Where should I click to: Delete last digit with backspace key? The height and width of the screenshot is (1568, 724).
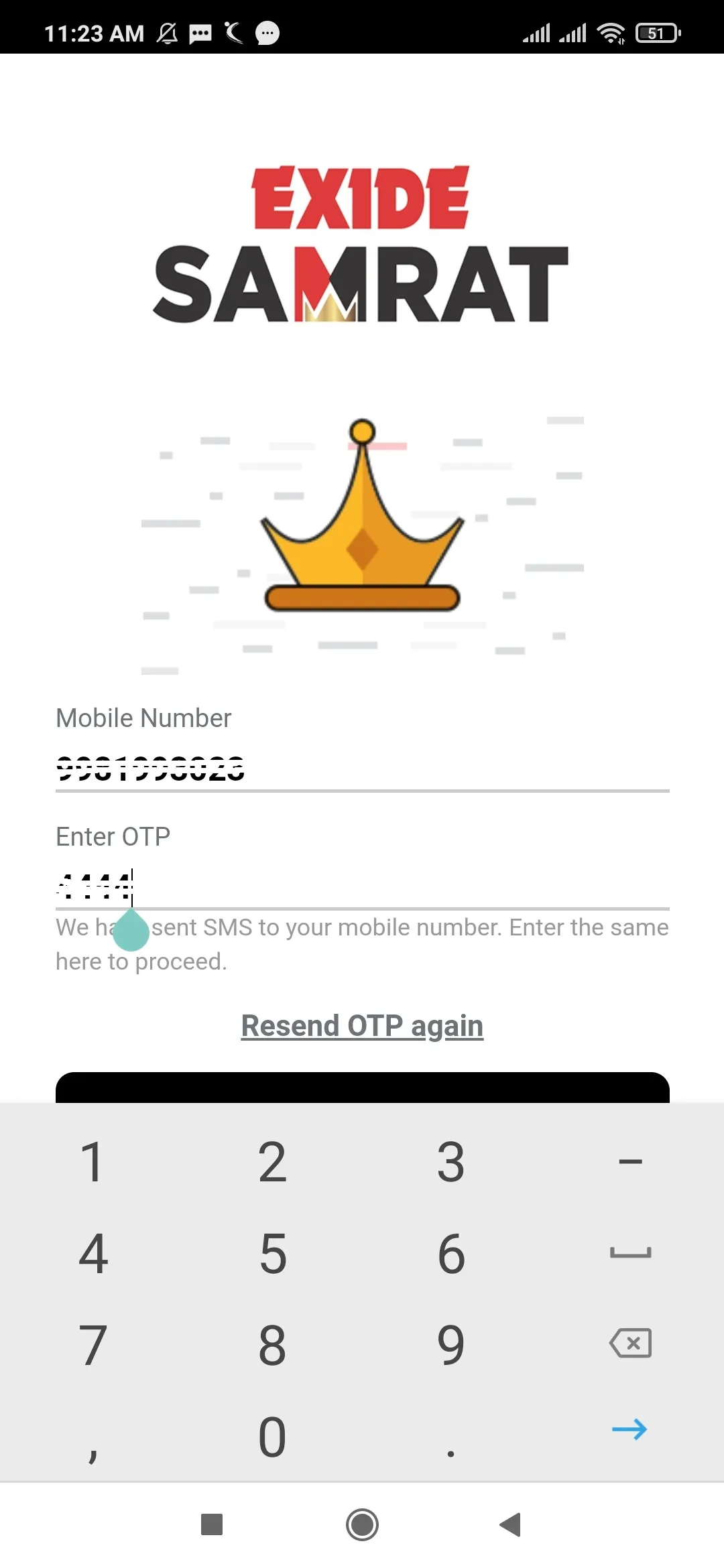630,1344
